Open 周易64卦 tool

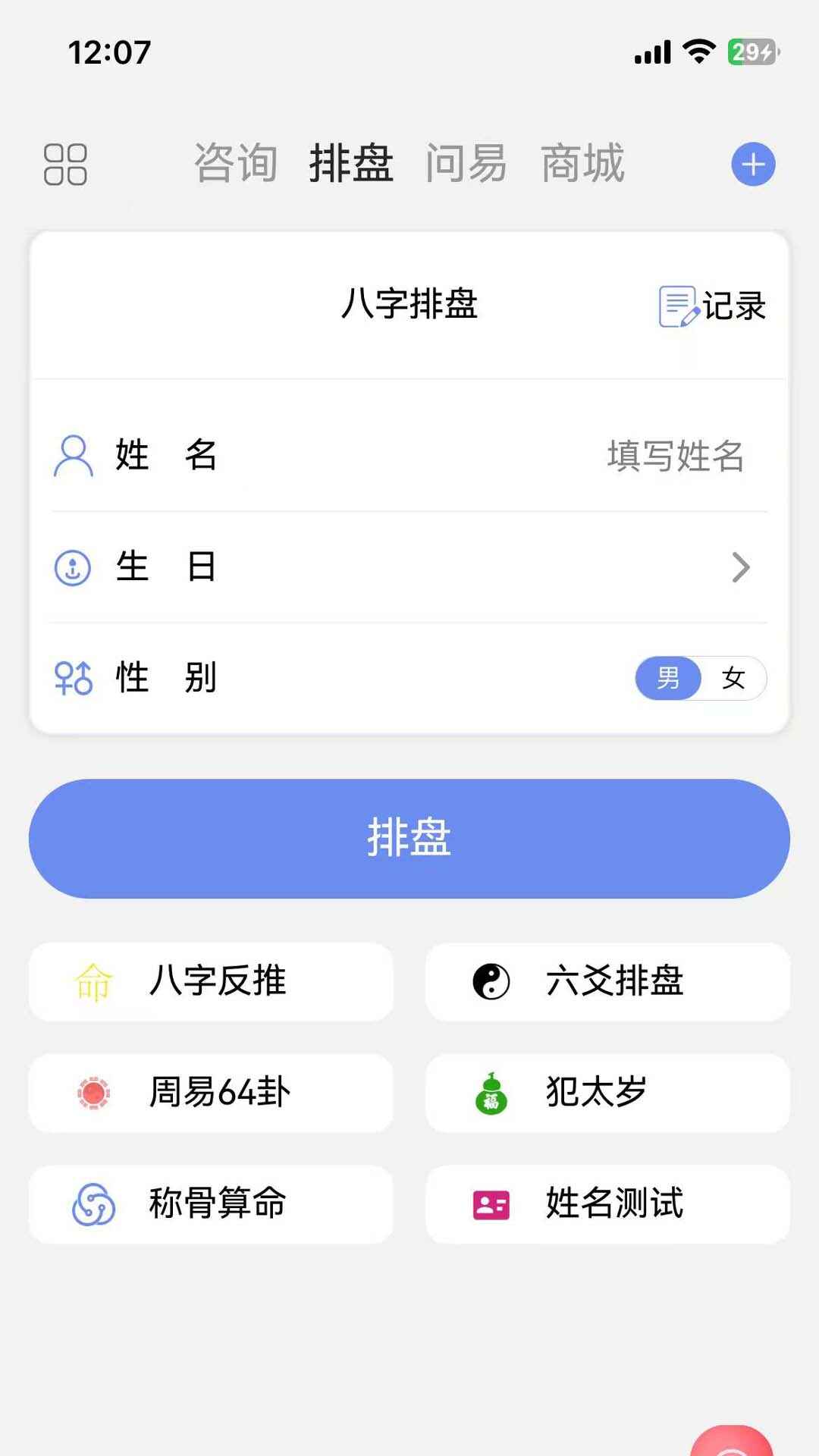click(211, 1093)
